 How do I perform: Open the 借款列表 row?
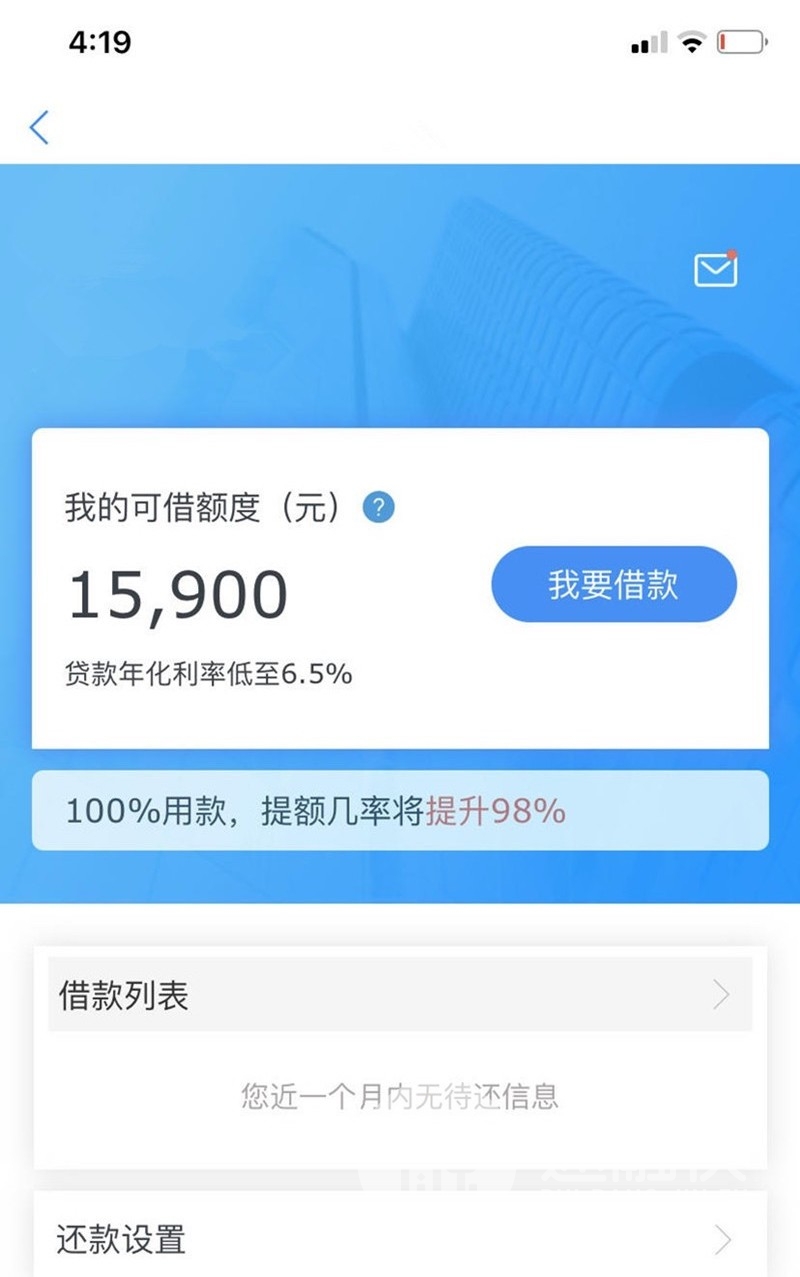point(400,995)
